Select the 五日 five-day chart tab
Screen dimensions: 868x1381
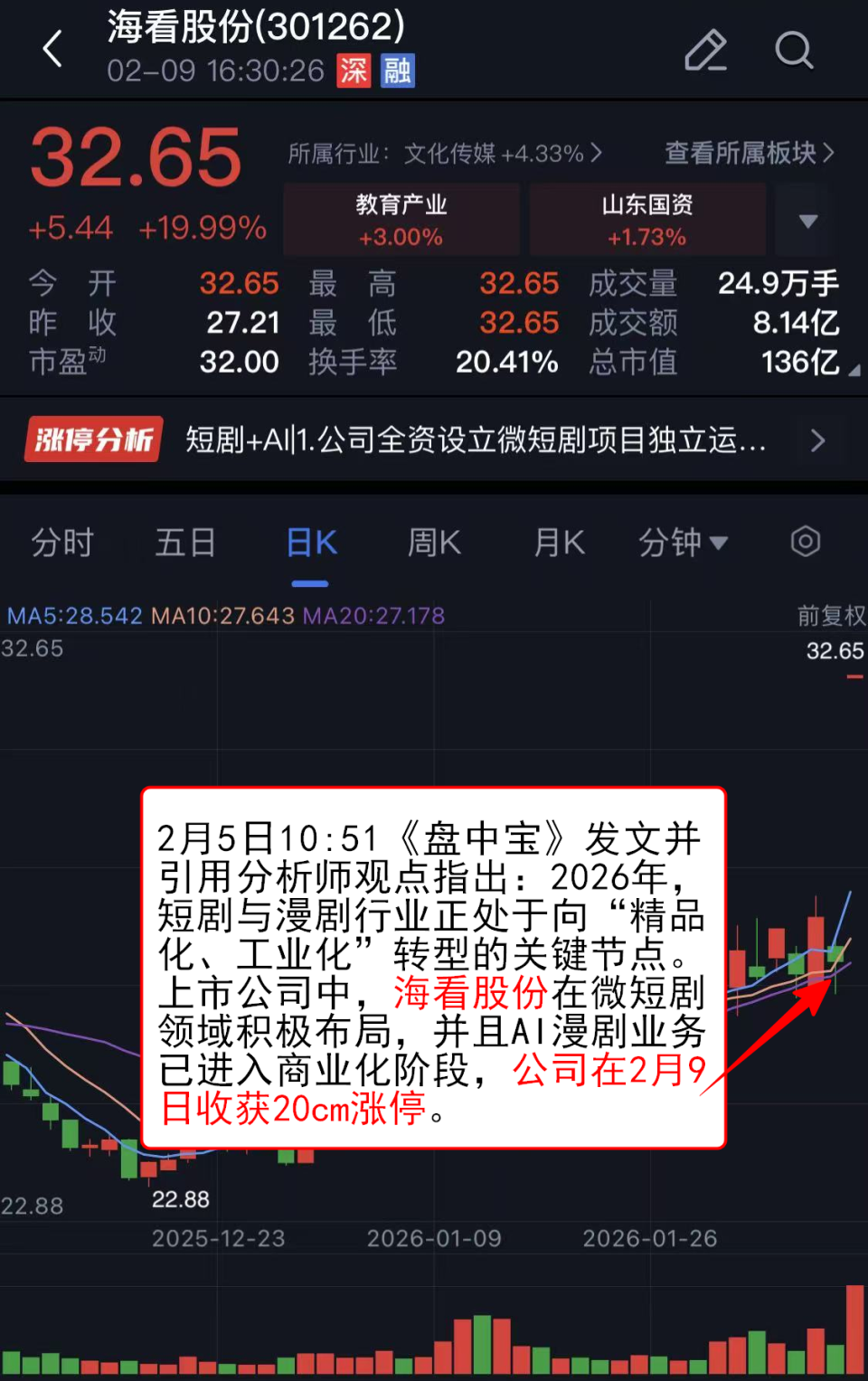coord(185,543)
